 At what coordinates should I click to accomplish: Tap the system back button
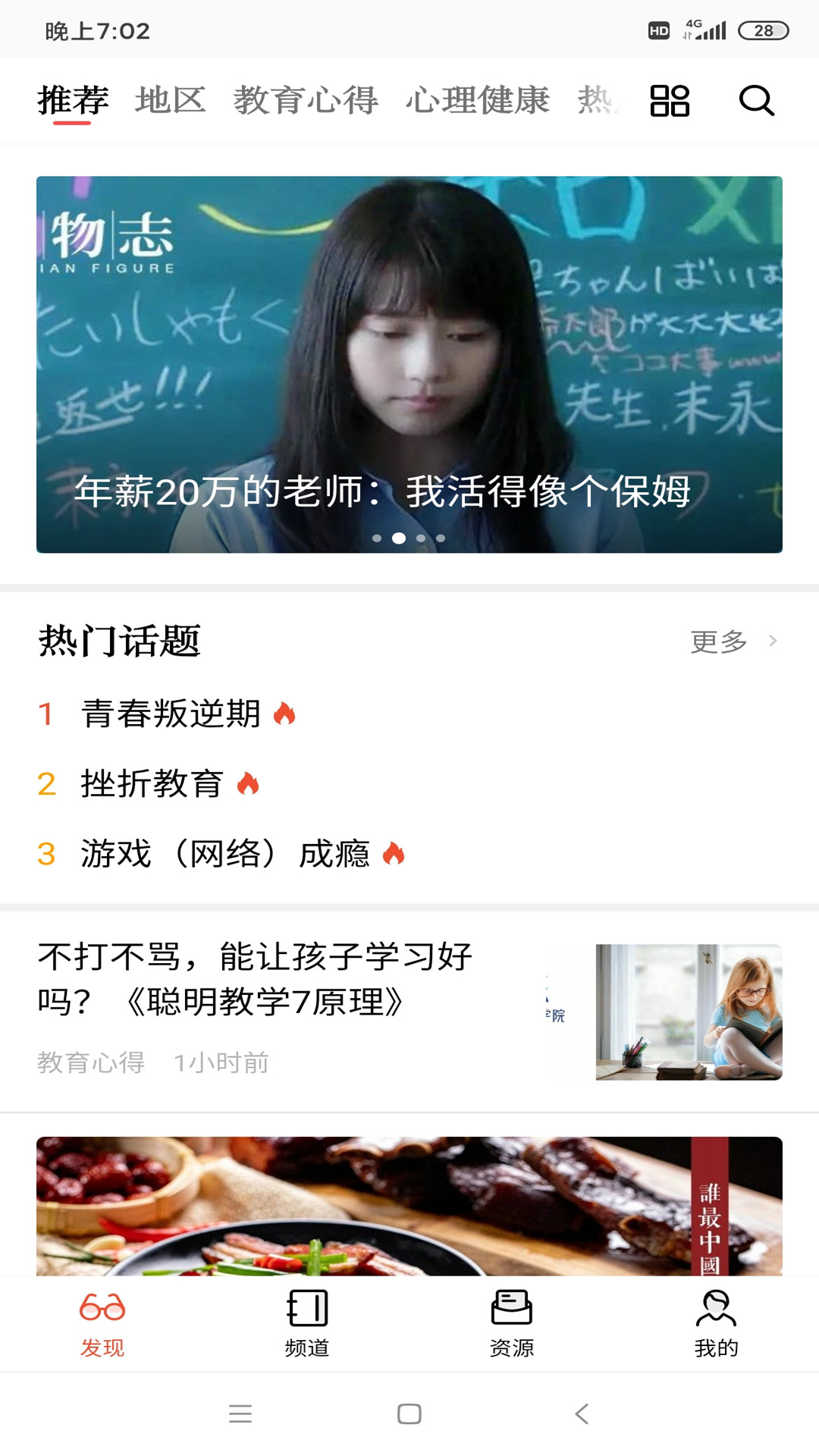click(582, 1414)
